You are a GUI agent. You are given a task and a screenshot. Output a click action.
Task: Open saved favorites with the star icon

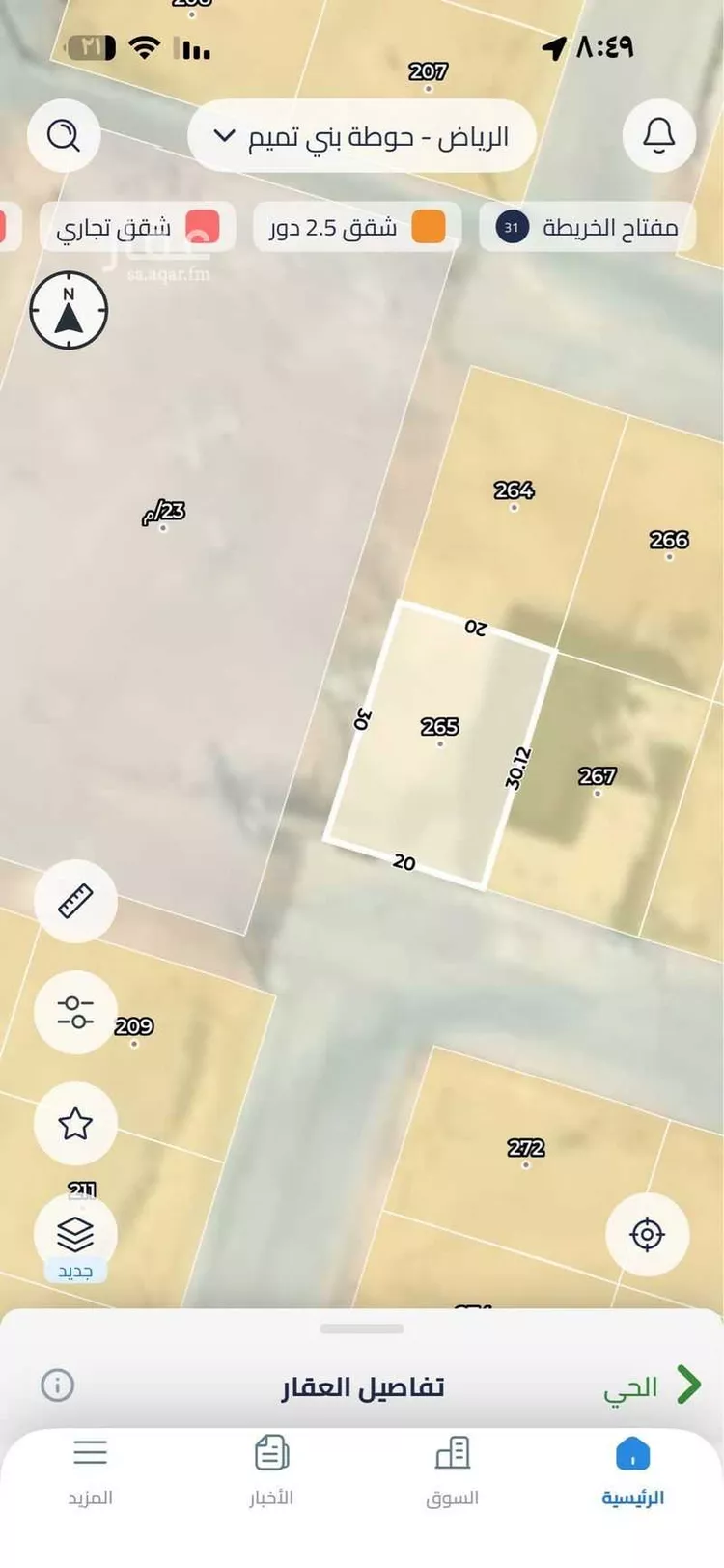coord(76,1124)
